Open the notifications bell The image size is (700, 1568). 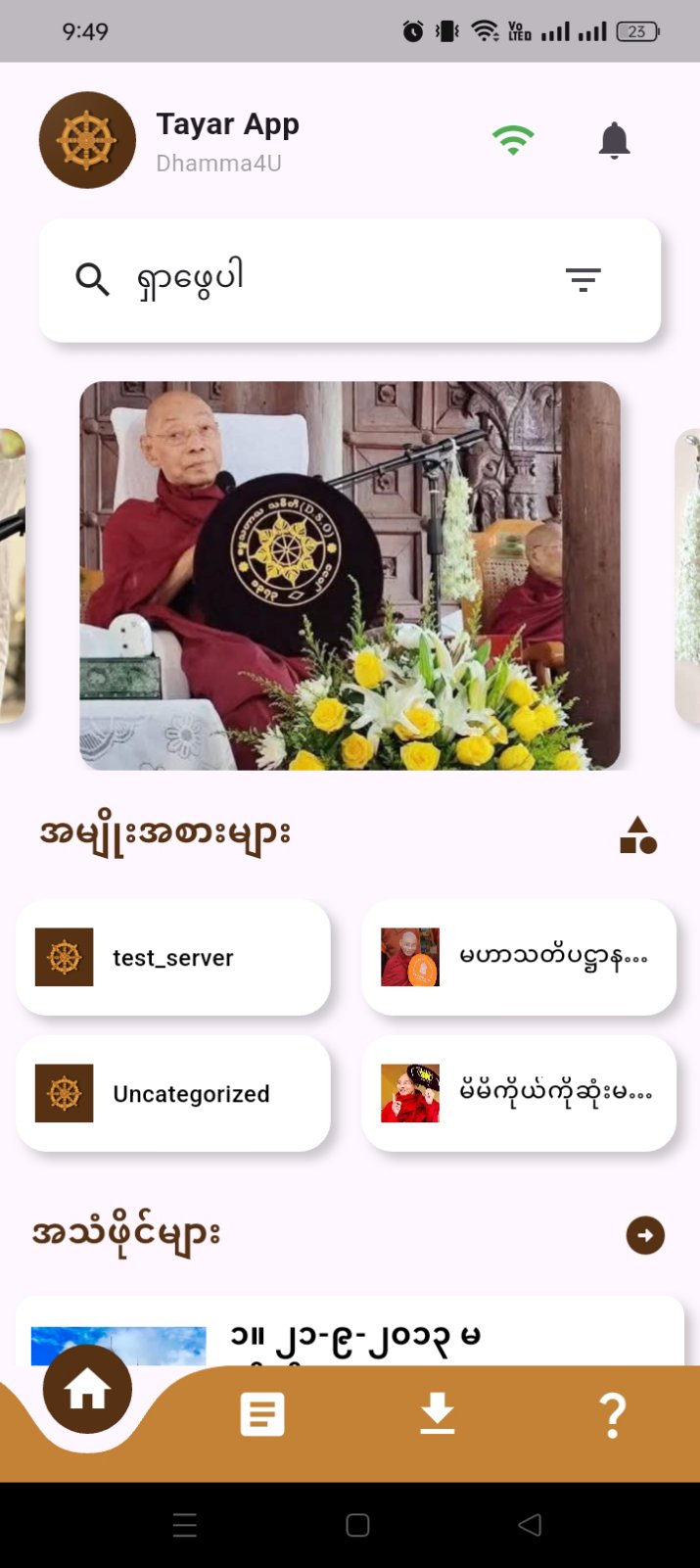pyautogui.click(x=614, y=141)
